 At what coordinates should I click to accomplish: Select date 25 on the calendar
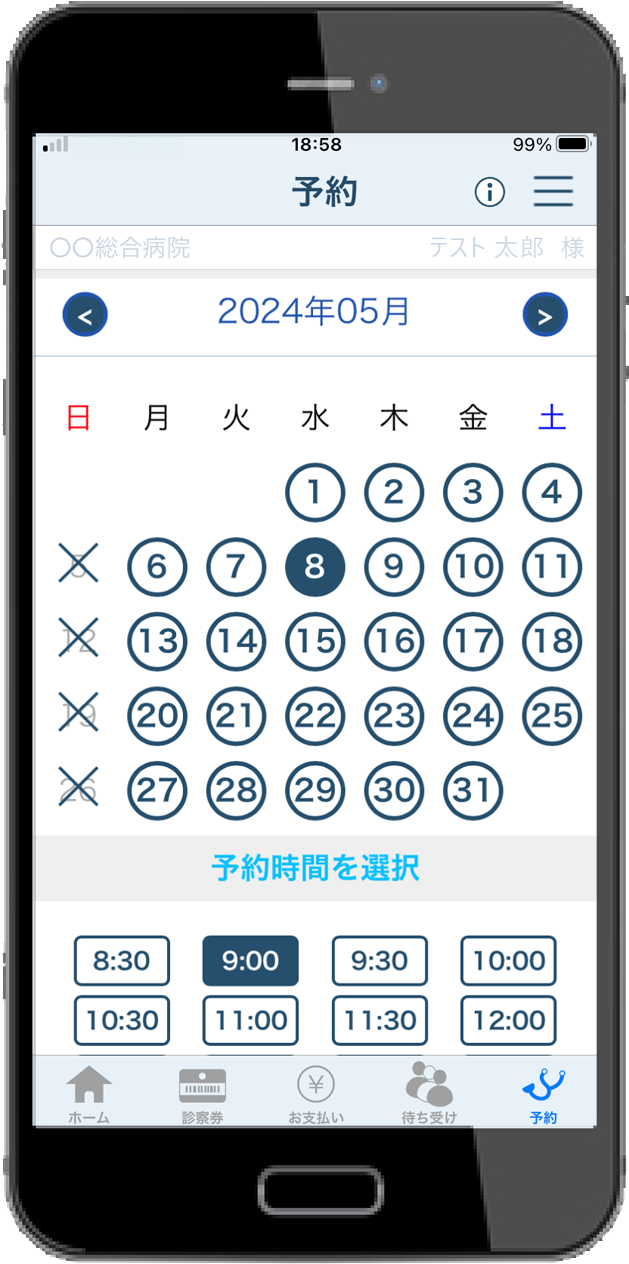(x=551, y=716)
